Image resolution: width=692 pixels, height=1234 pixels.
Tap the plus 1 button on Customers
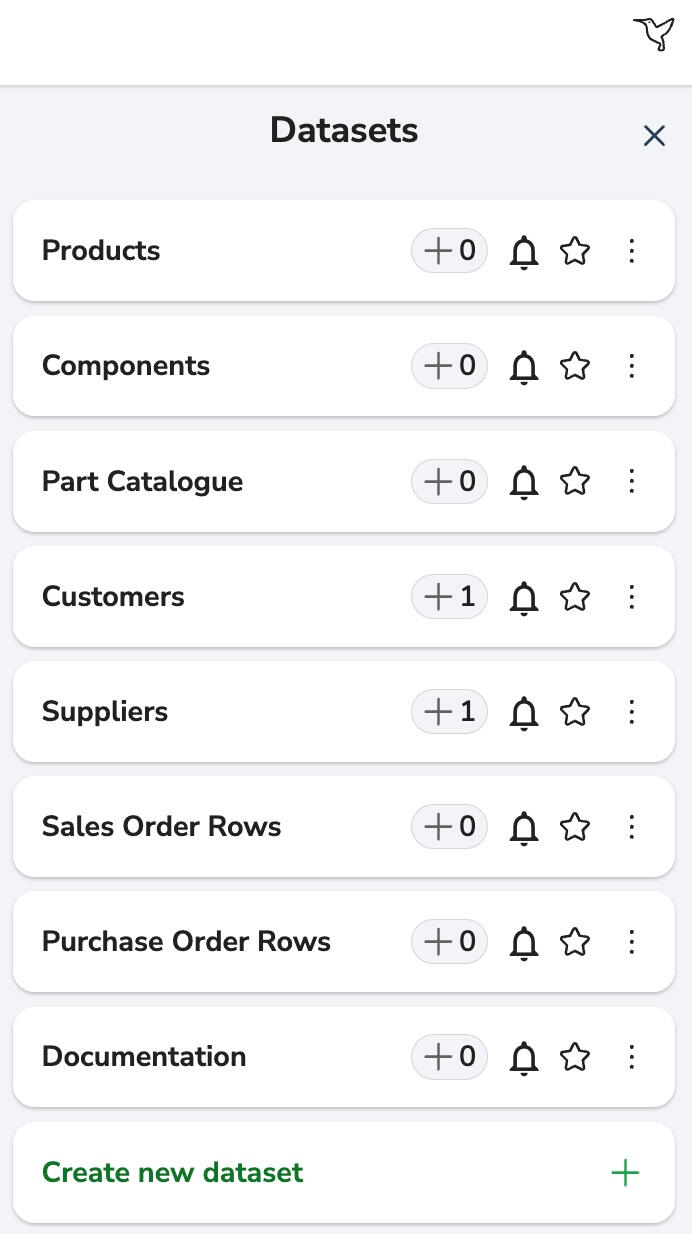449,597
